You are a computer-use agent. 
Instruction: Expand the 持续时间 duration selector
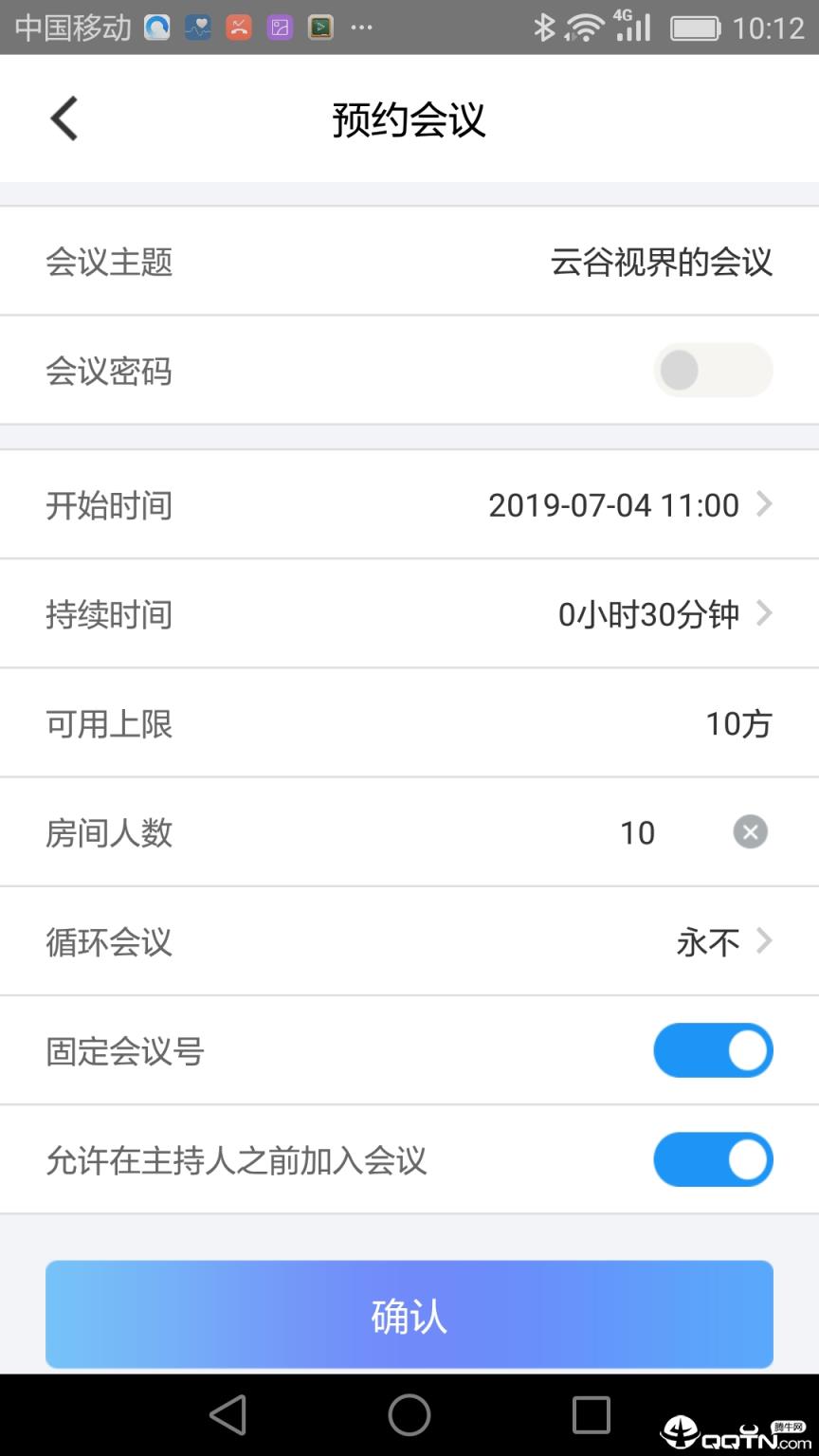pyautogui.click(x=764, y=613)
